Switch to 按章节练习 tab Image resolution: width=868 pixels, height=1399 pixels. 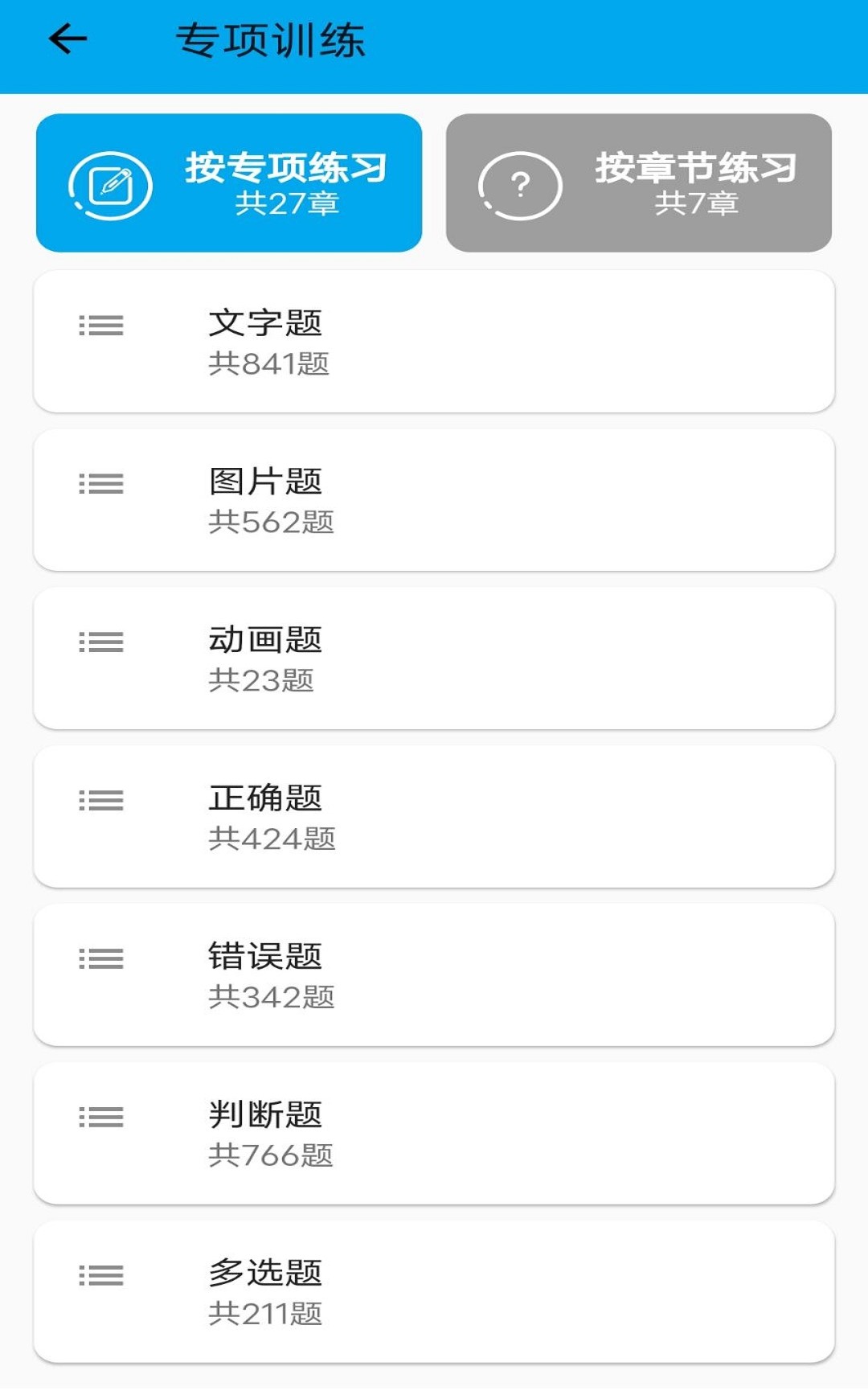coord(639,183)
